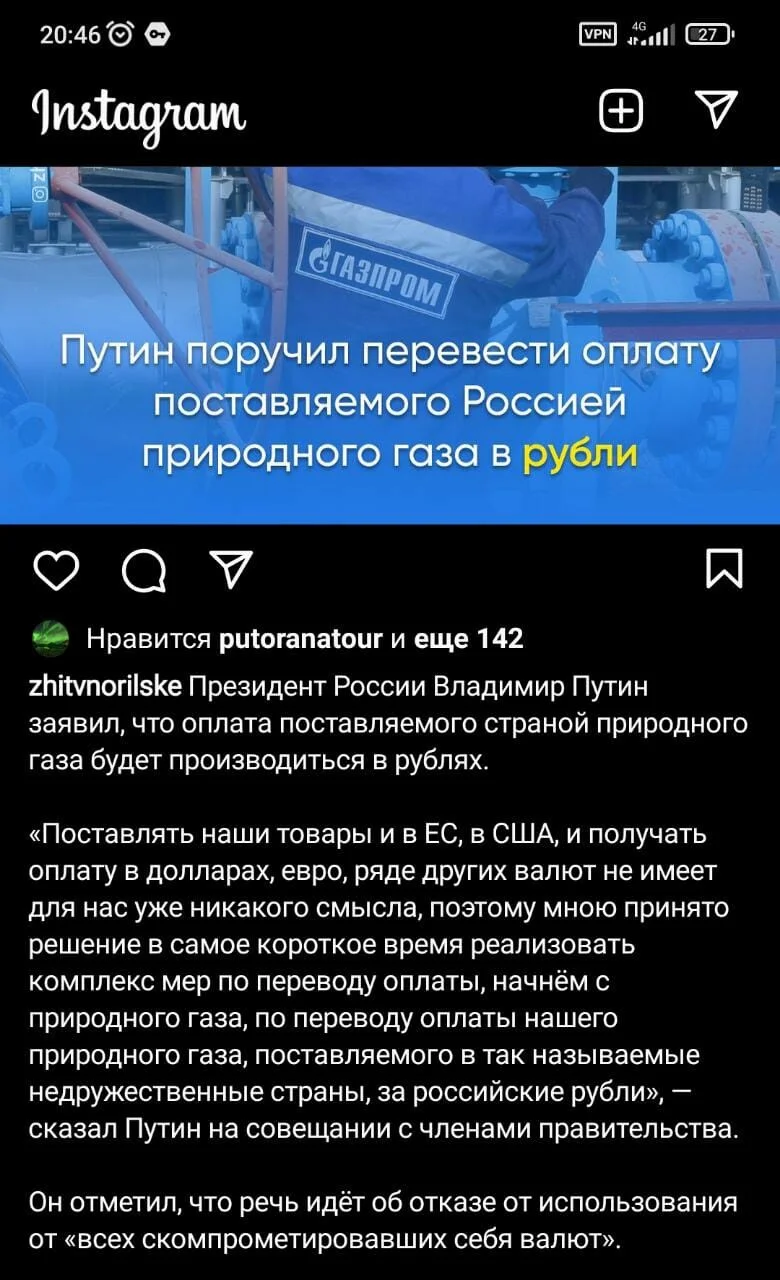Create a new post with plus icon
The image size is (780, 1280).
tap(620, 111)
